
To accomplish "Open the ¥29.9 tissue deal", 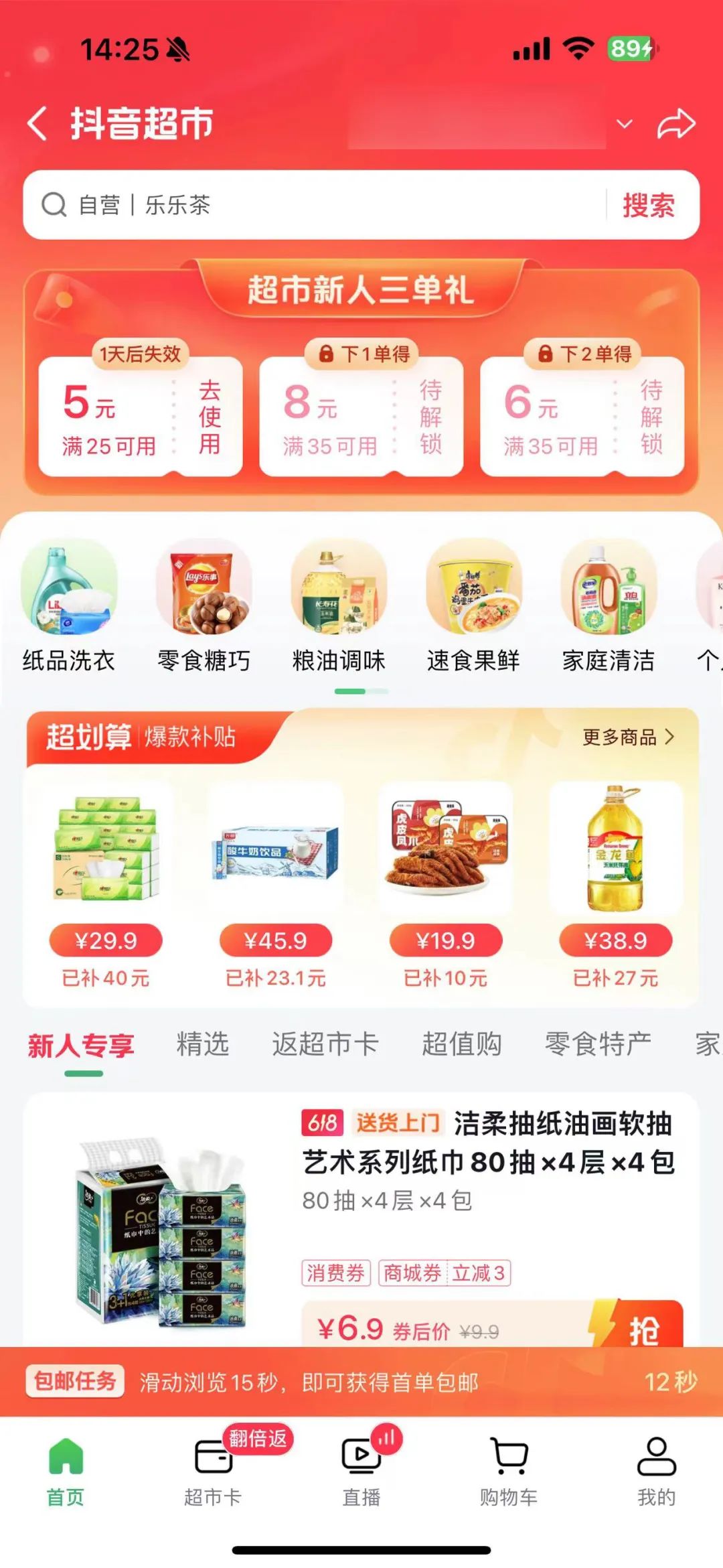I will point(106,884).
